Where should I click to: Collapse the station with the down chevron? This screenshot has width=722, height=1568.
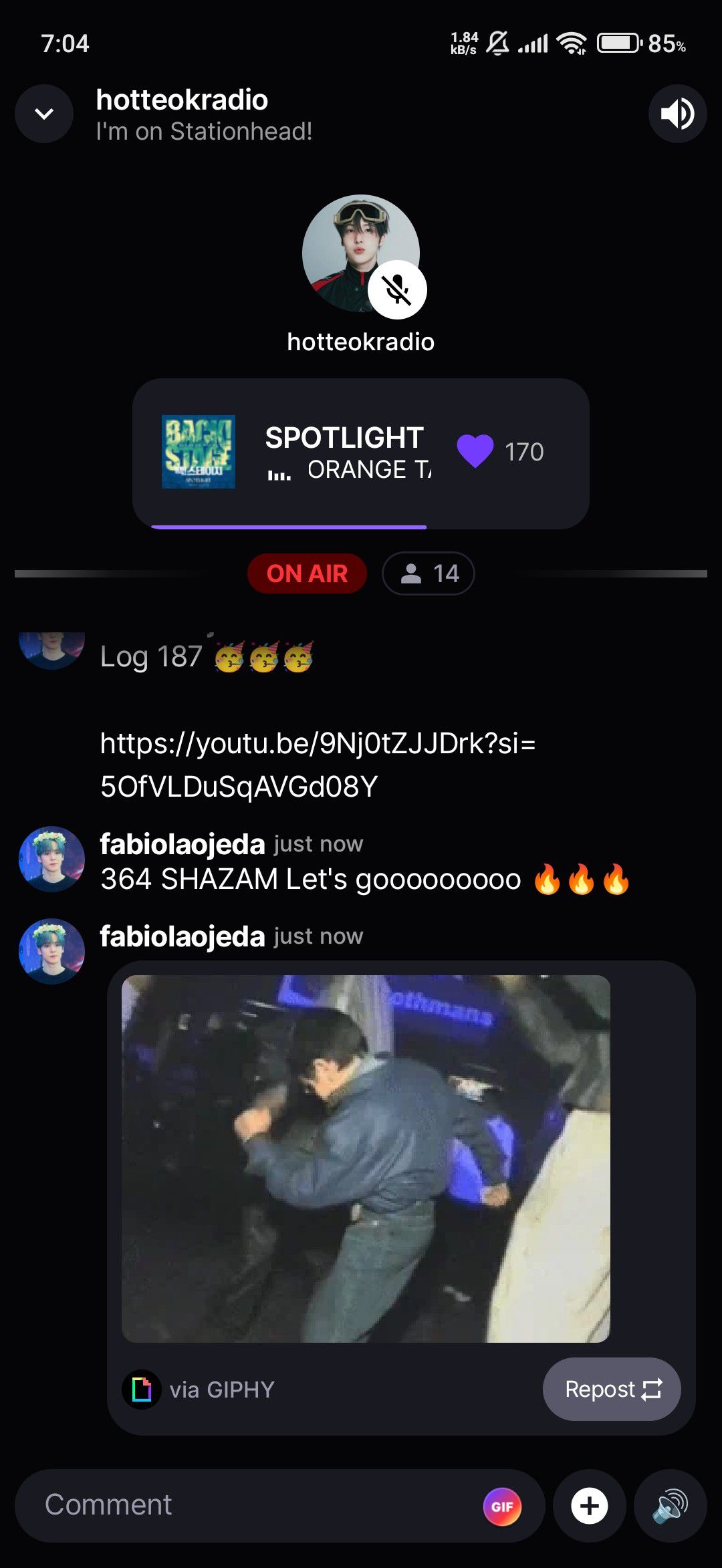(44, 114)
